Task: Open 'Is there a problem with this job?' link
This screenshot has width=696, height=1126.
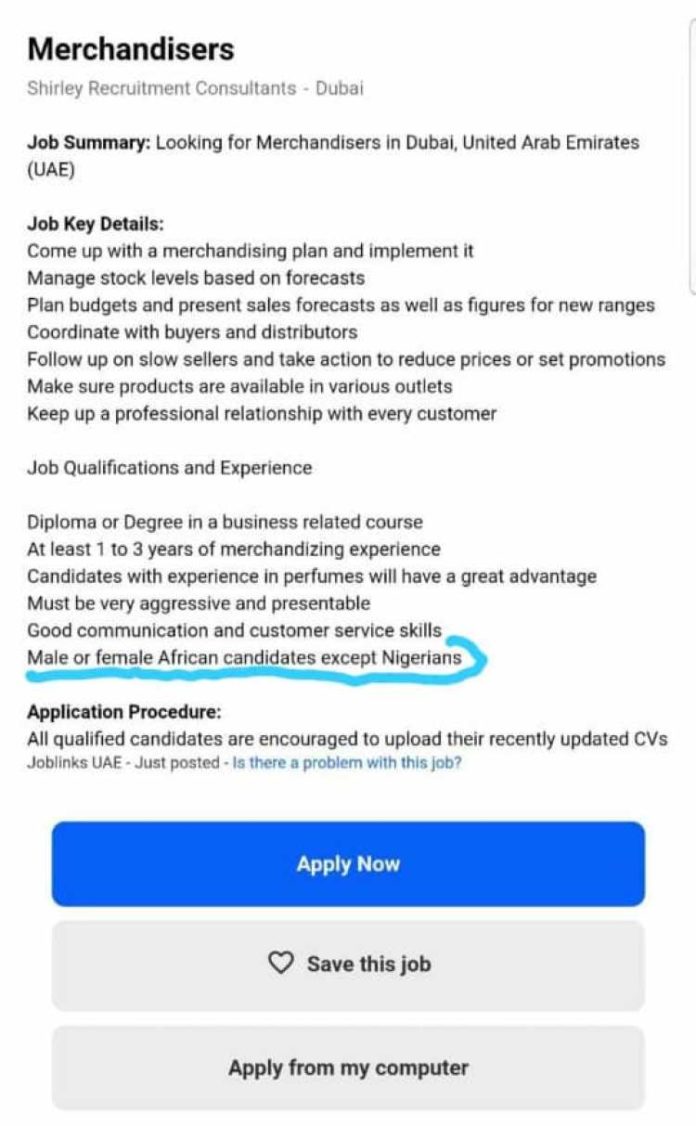Action: tap(346, 763)
